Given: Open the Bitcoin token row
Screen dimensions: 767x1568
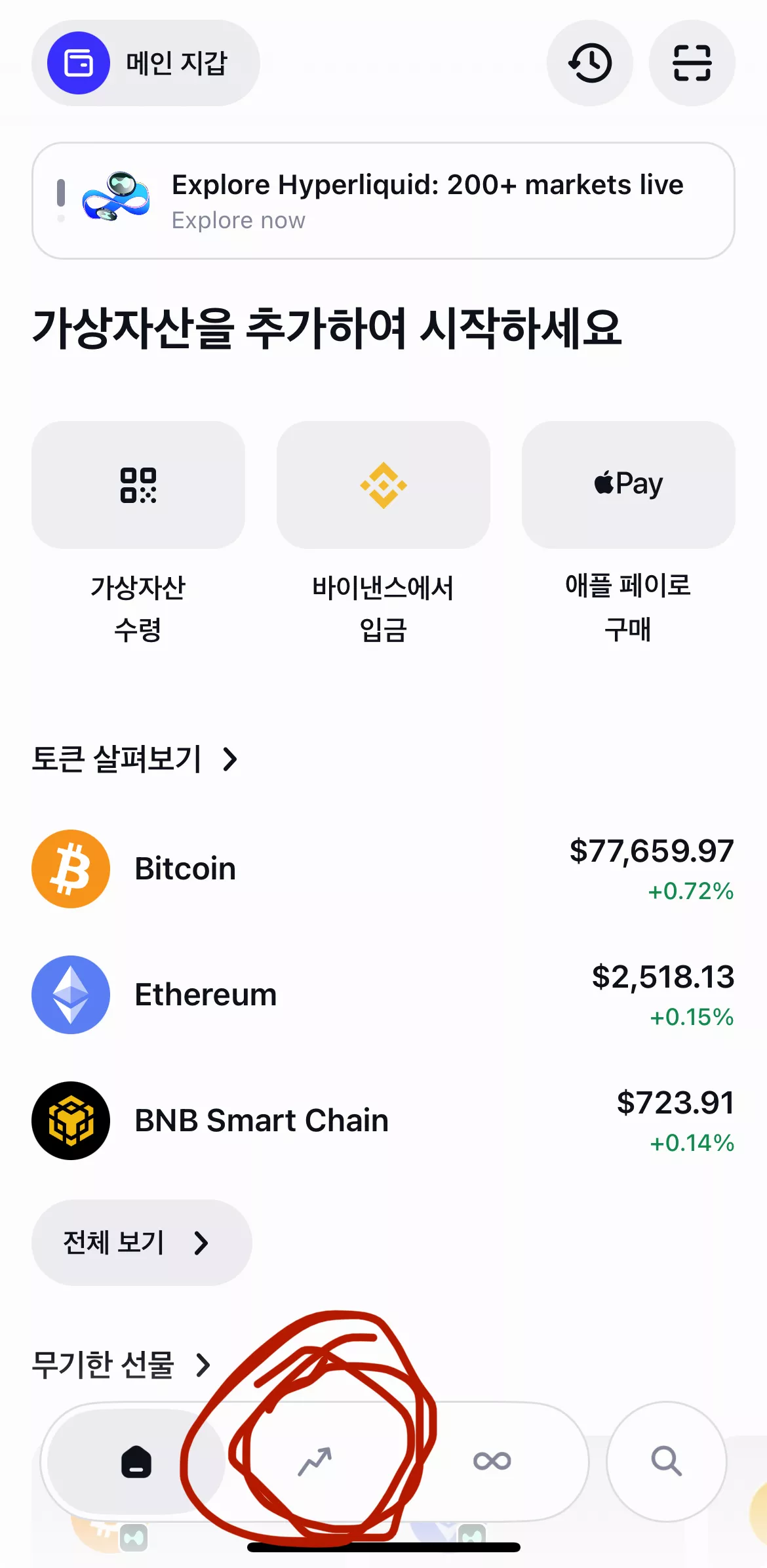Looking at the screenshot, I should (x=383, y=869).
